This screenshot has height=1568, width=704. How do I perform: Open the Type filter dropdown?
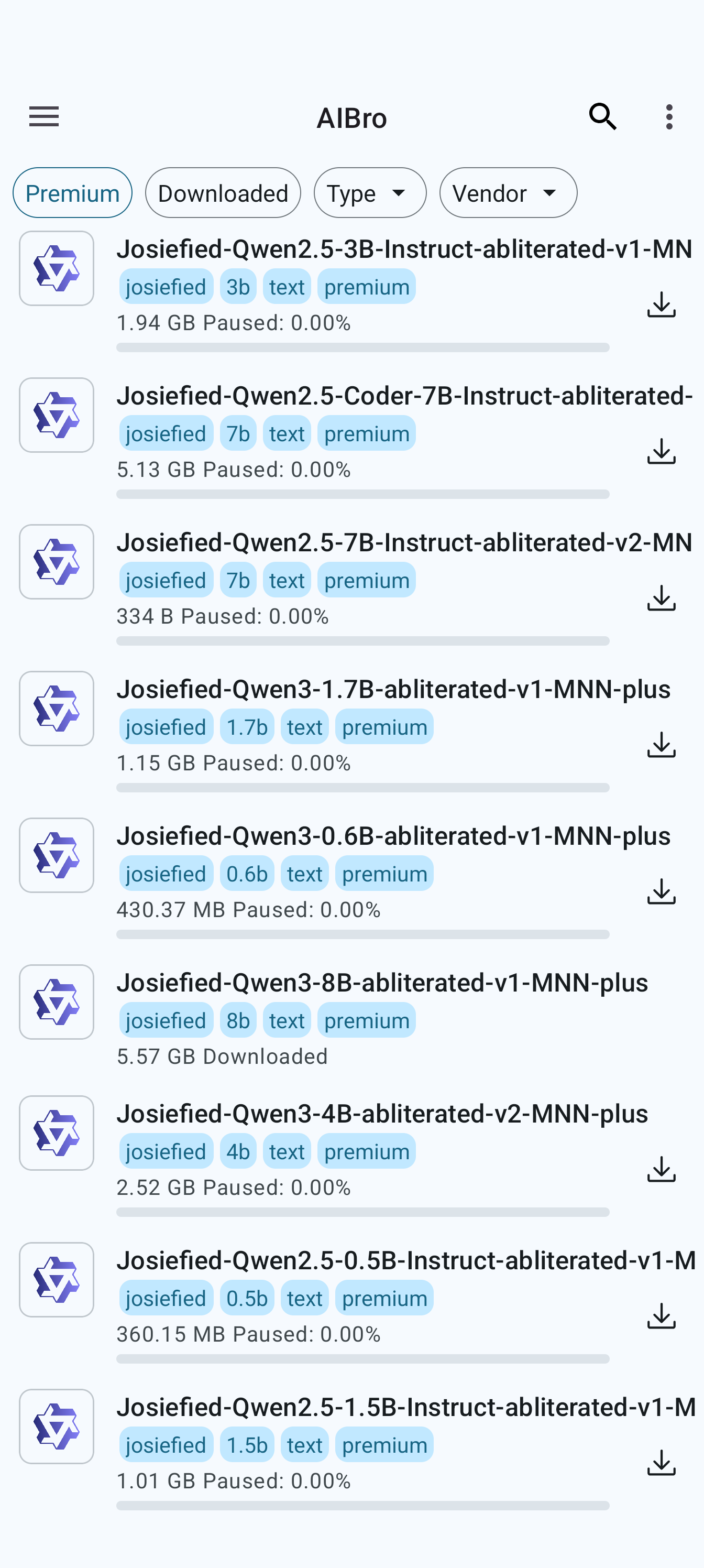point(369,192)
